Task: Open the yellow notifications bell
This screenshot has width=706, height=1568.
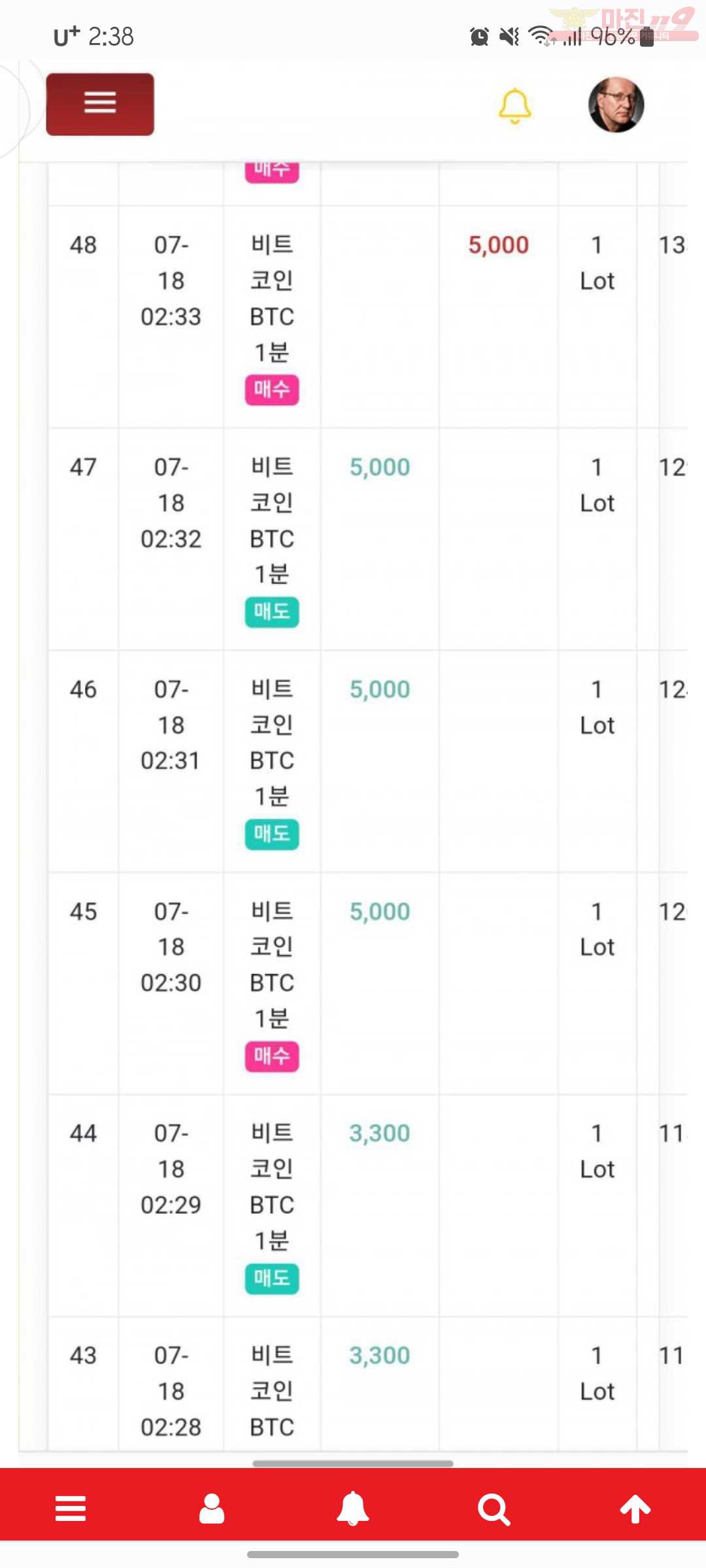Action: pos(515,106)
